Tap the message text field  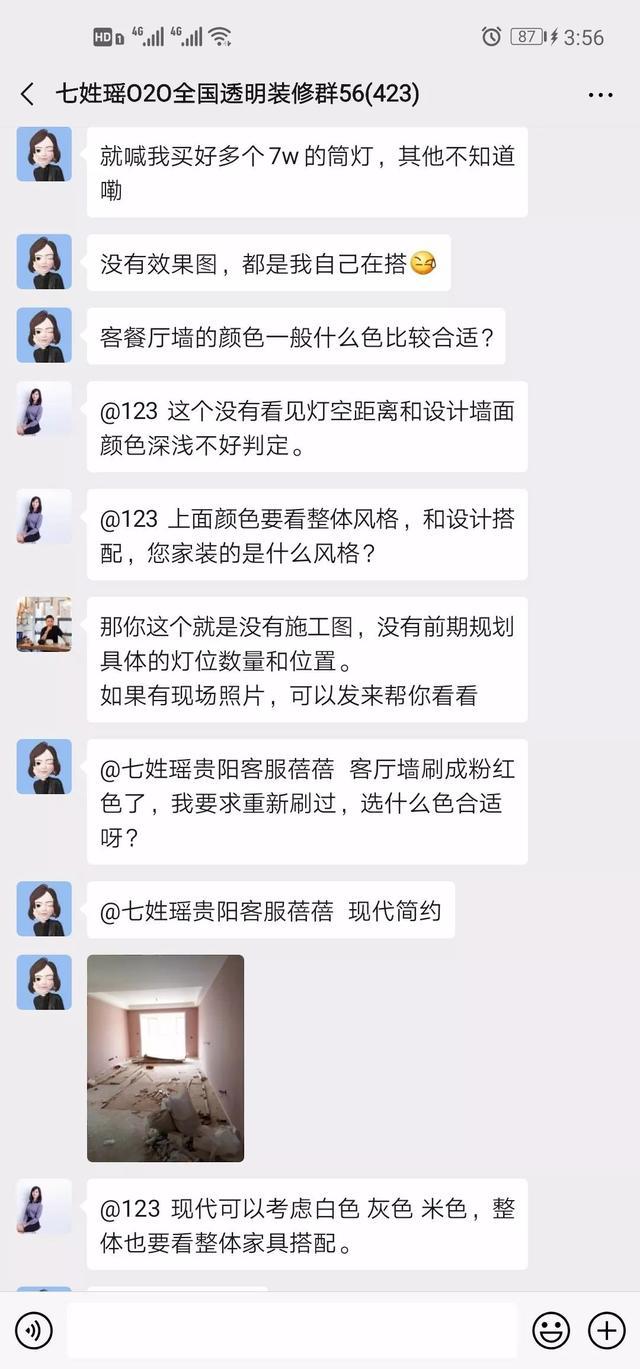[292, 1330]
